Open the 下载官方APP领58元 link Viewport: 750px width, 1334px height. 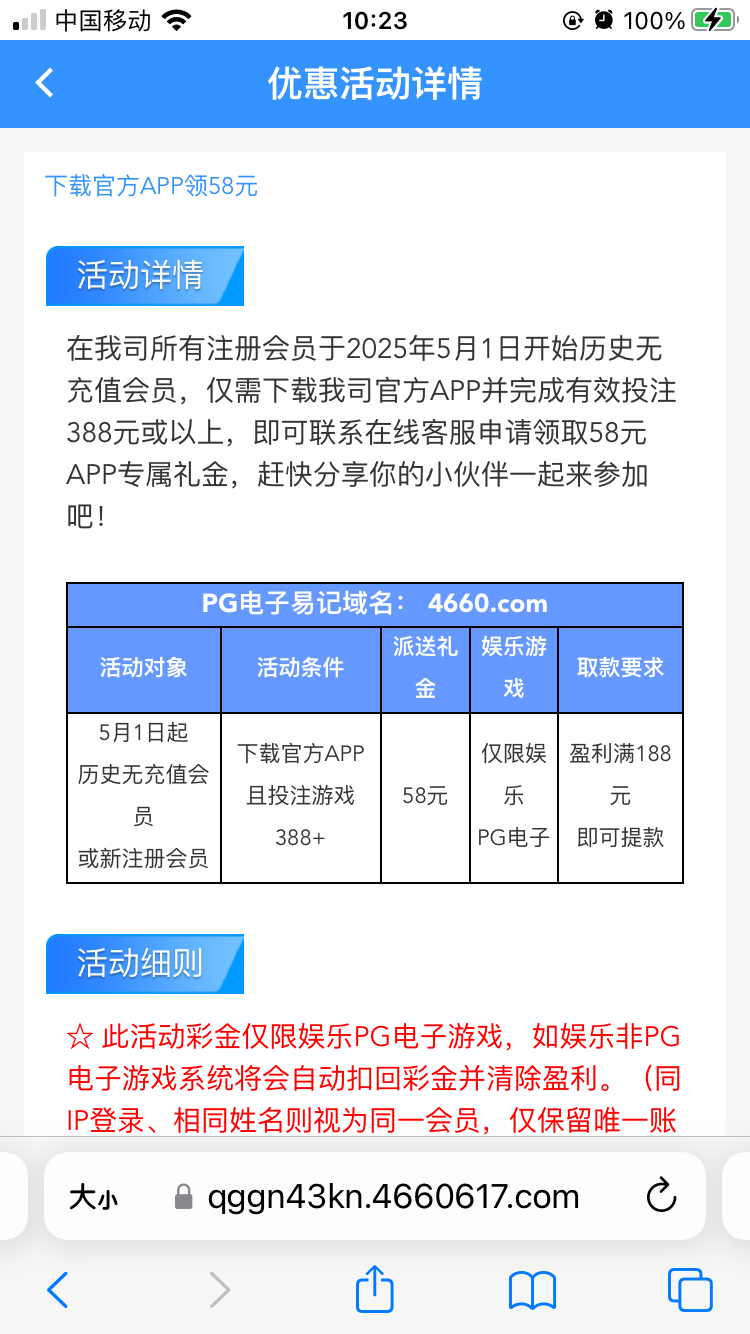(151, 185)
